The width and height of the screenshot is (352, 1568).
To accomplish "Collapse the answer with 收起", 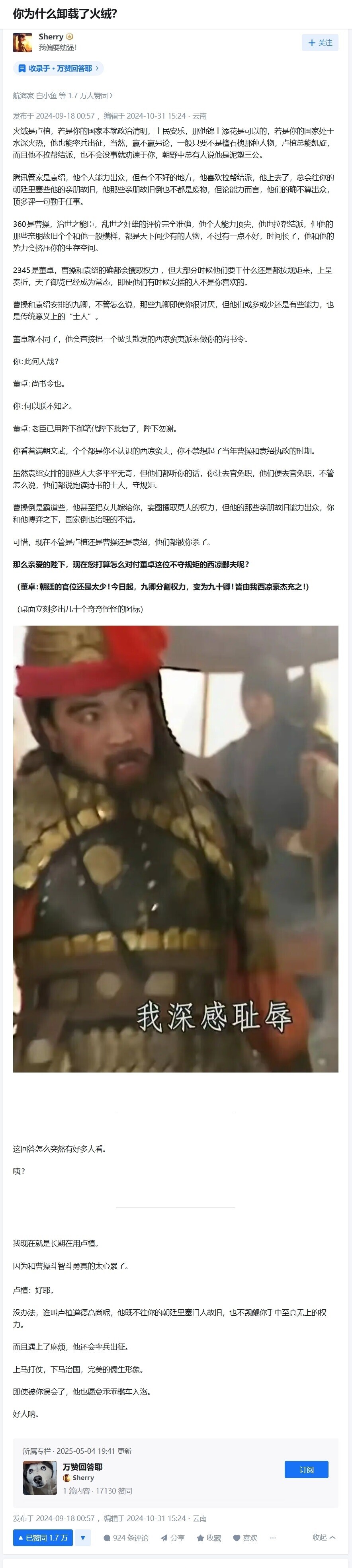I will coord(324,1537).
